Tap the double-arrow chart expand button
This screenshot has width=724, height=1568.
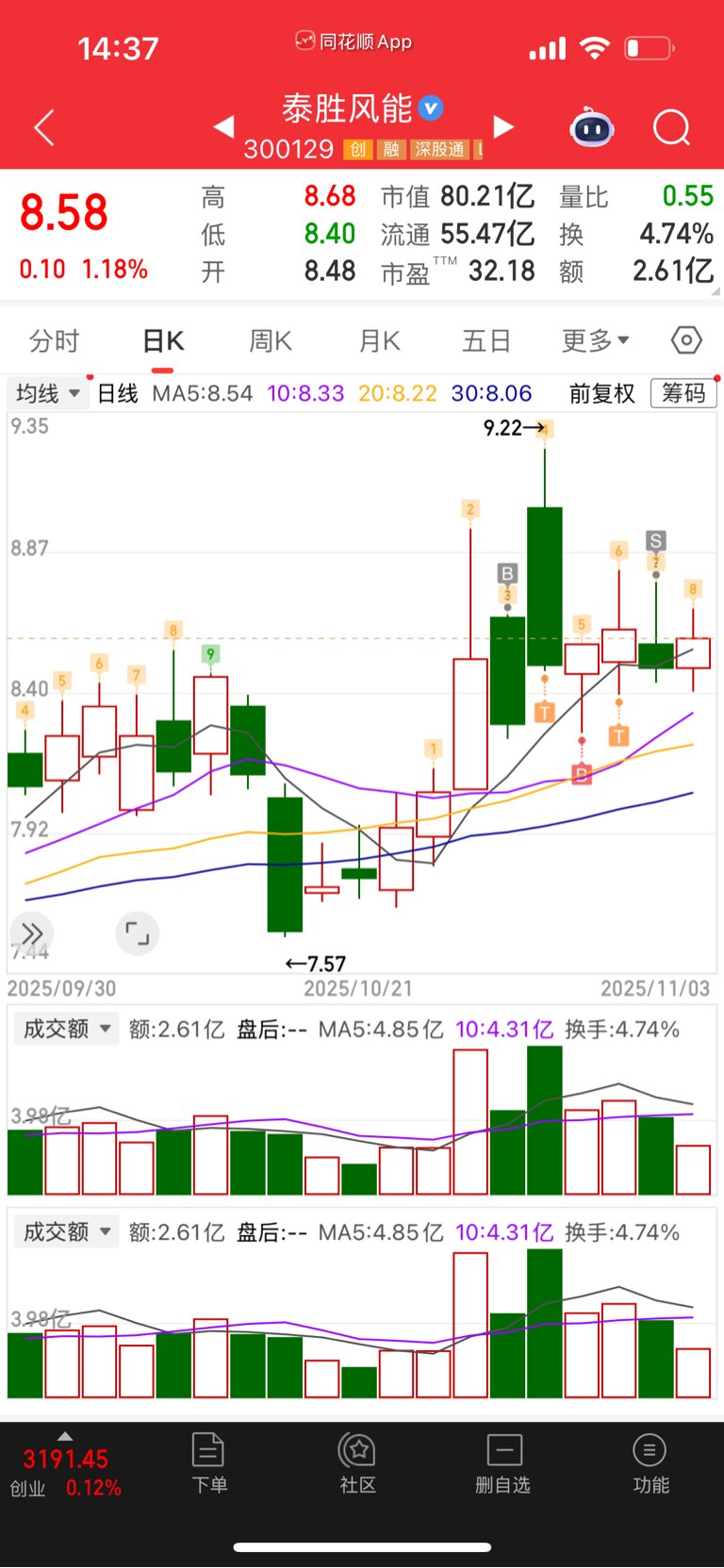[32, 934]
